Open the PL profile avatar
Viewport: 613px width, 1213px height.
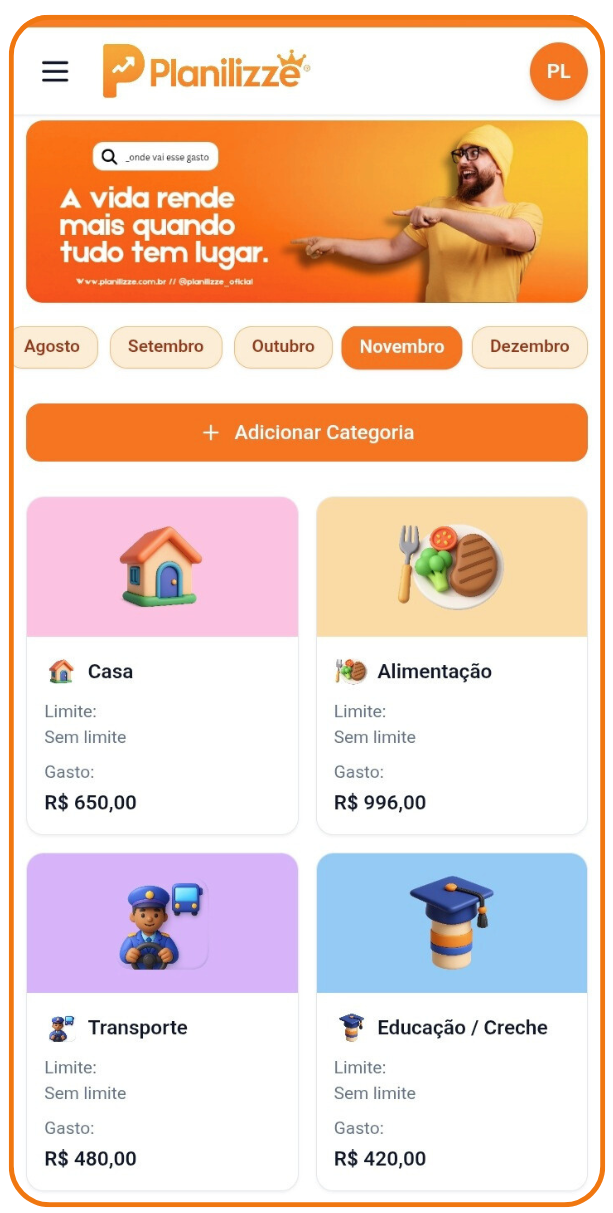(558, 71)
